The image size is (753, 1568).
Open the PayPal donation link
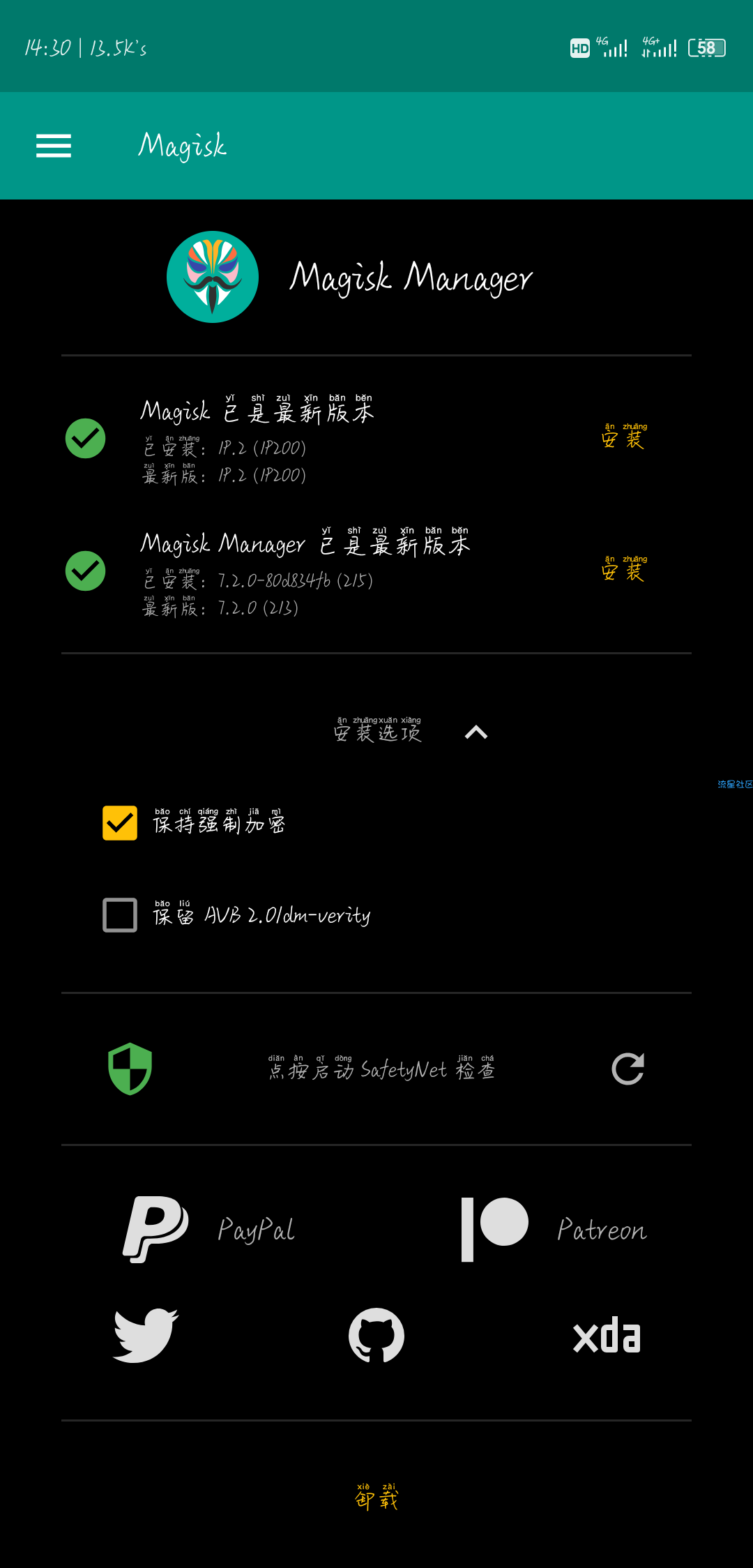click(x=209, y=1229)
